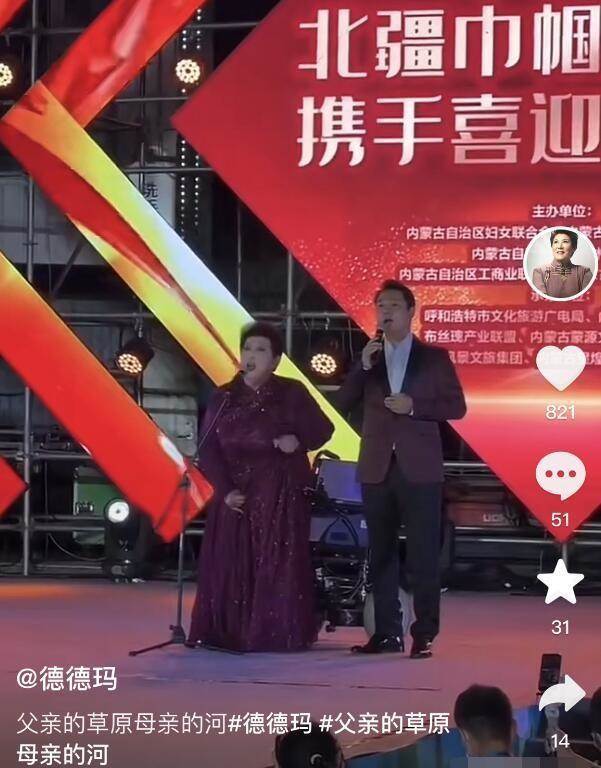The image size is (601, 768).
Task: Add video to favorites with the star
Action: (x=560, y=582)
